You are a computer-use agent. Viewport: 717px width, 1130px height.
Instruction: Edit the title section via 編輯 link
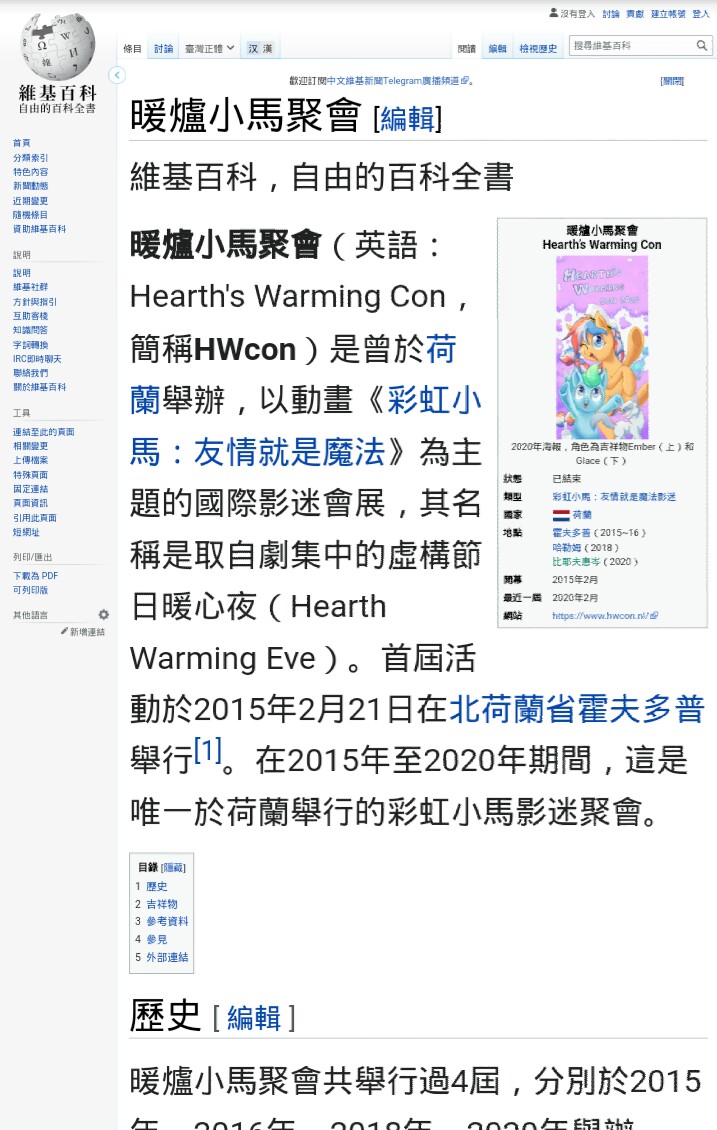pyautogui.click(x=407, y=118)
